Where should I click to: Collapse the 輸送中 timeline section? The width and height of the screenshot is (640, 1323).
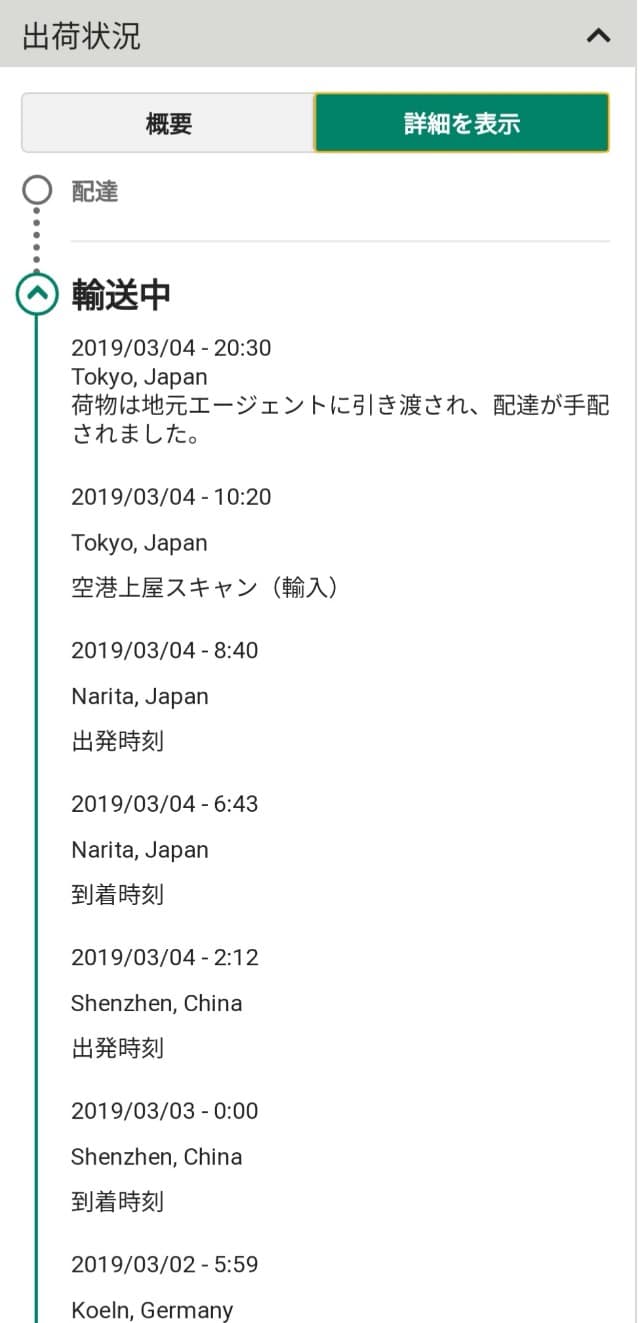pyautogui.click(x=37, y=294)
